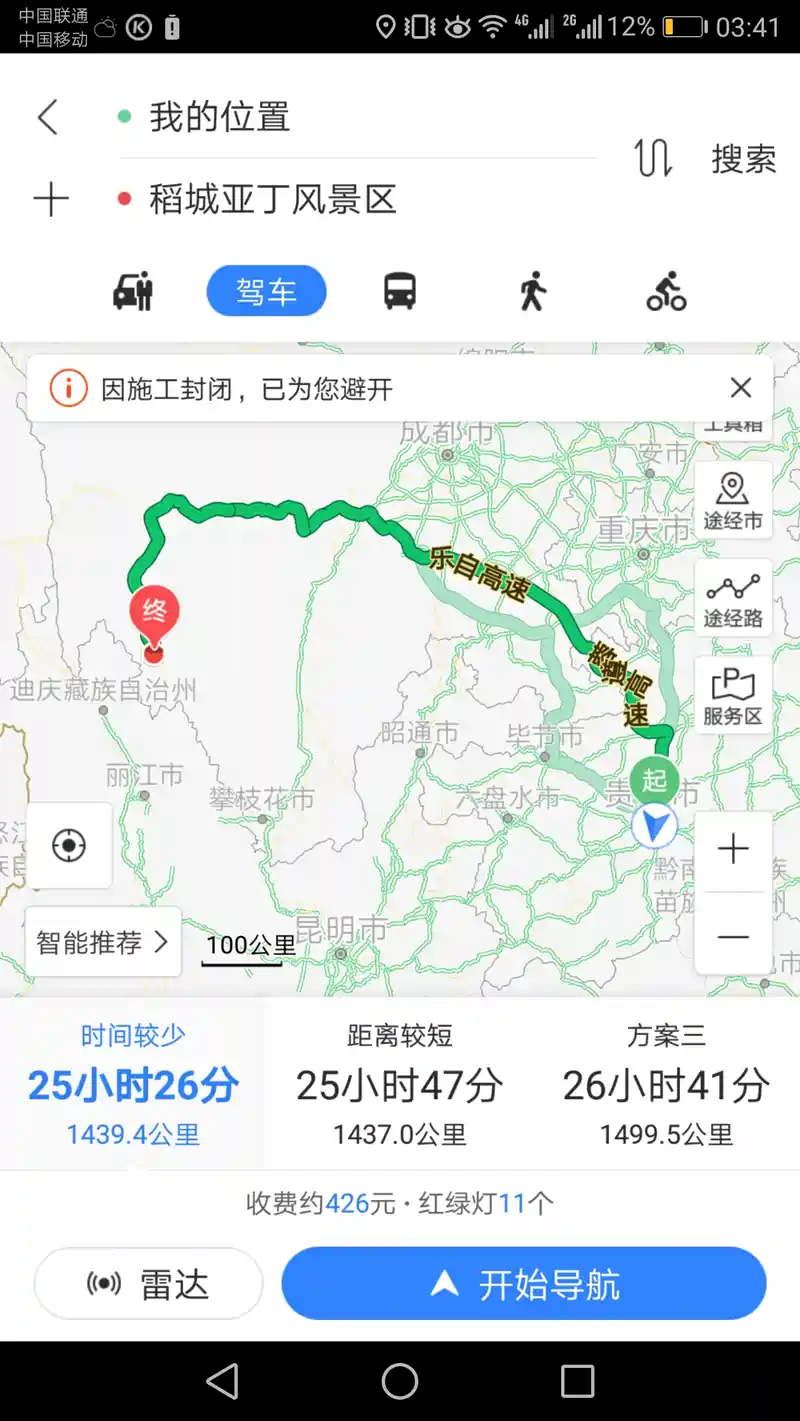Image resolution: width=800 pixels, height=1421 pixels.
Task: Edit the starting point 我的位置
Action: pos(220,117)
